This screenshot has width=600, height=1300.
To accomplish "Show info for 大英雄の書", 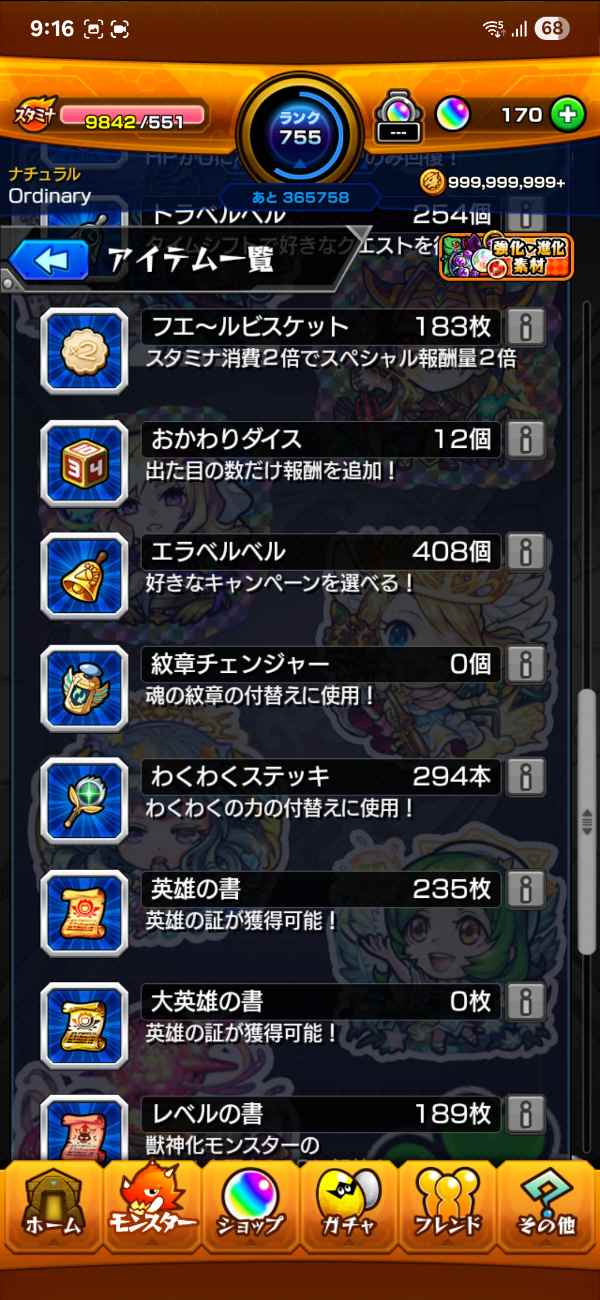I will coord(526,1001).
